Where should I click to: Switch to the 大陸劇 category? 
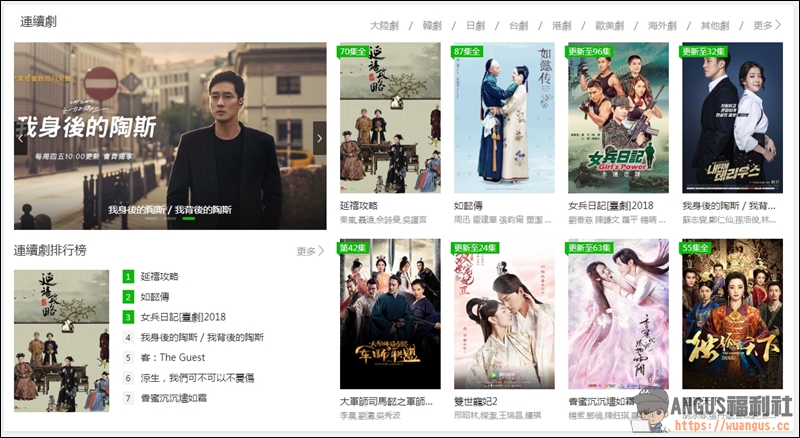point(384,25)
